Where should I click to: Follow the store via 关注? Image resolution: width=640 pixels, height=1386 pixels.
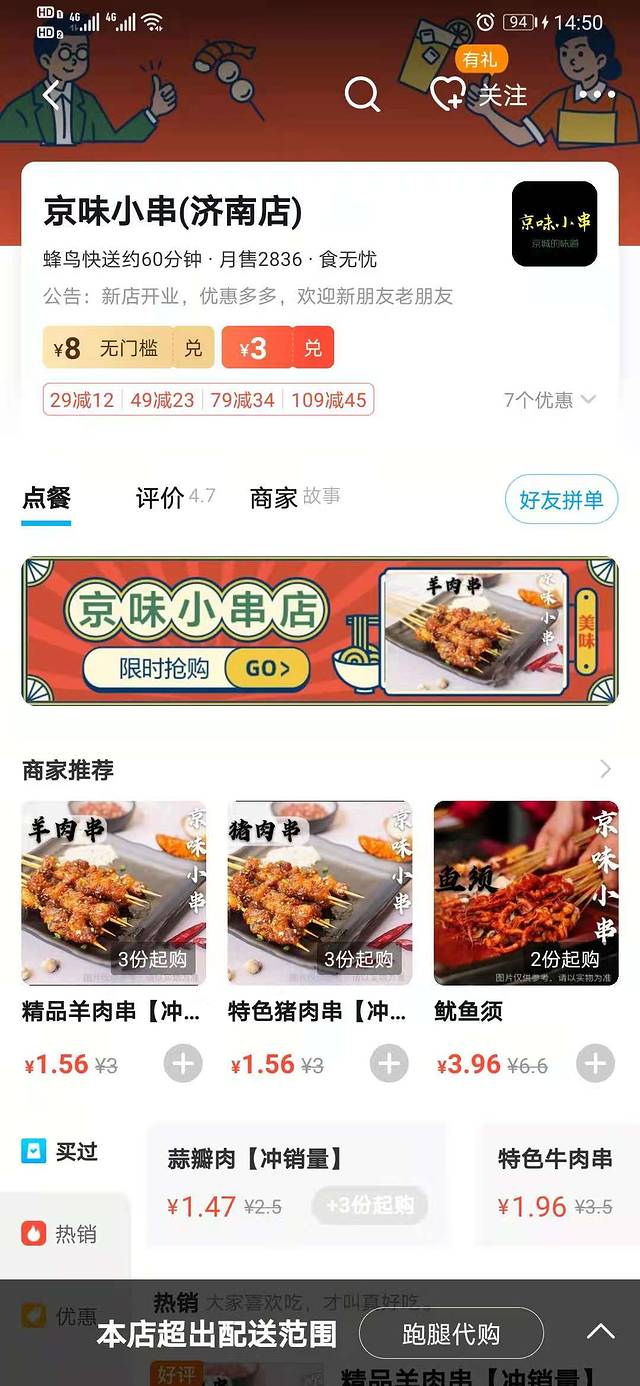(x=478, y=95)
